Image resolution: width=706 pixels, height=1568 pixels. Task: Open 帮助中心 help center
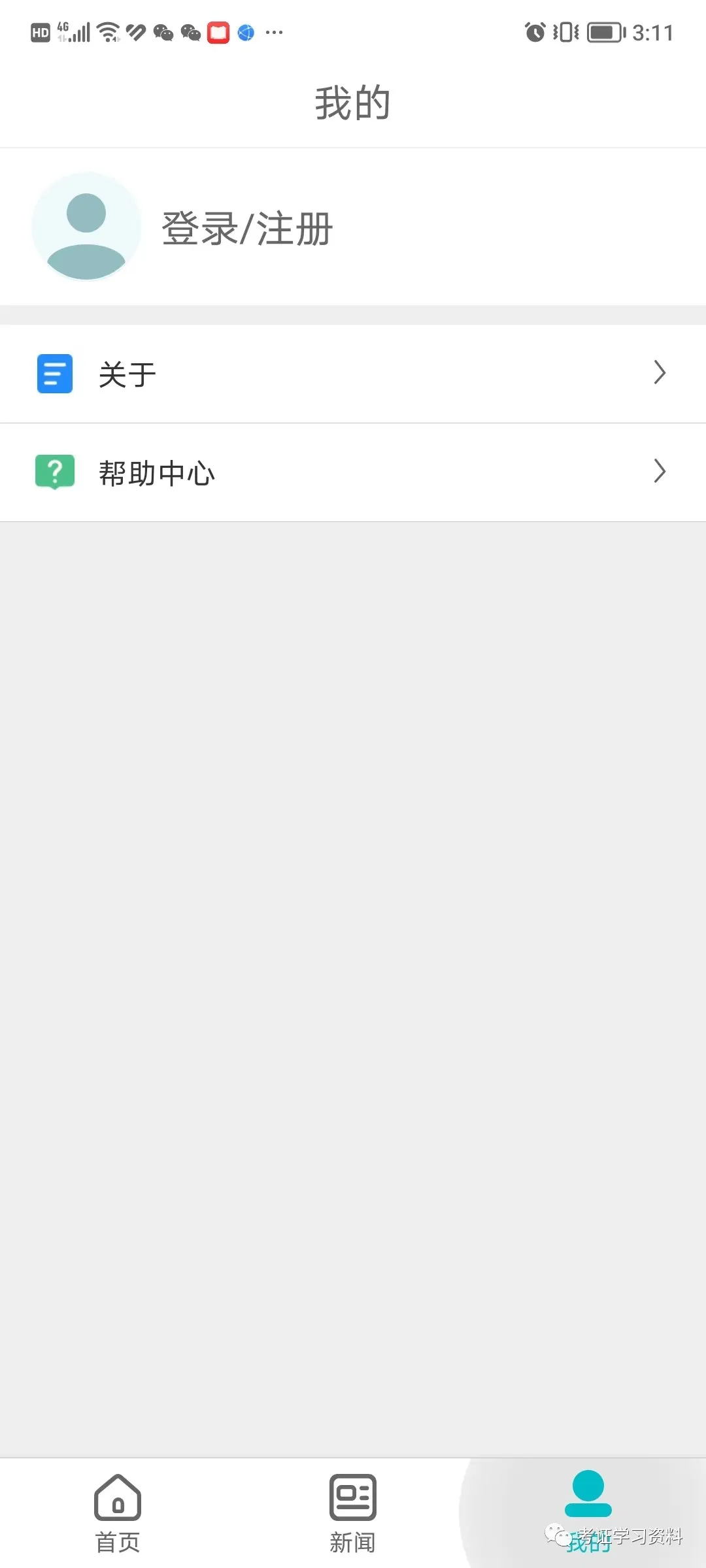point(353,472)
